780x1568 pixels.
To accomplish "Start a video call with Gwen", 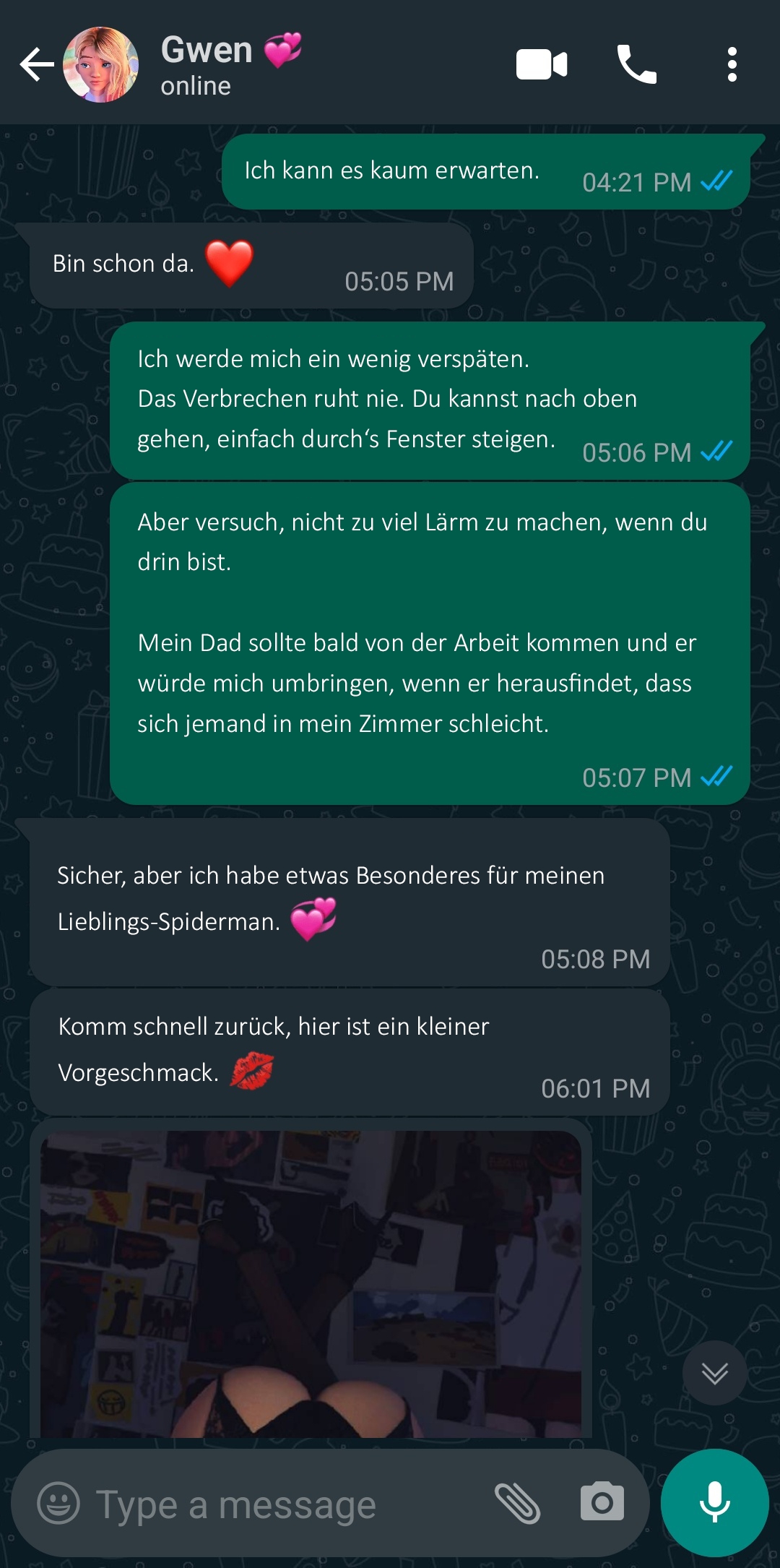I will [x=542, y=65].
